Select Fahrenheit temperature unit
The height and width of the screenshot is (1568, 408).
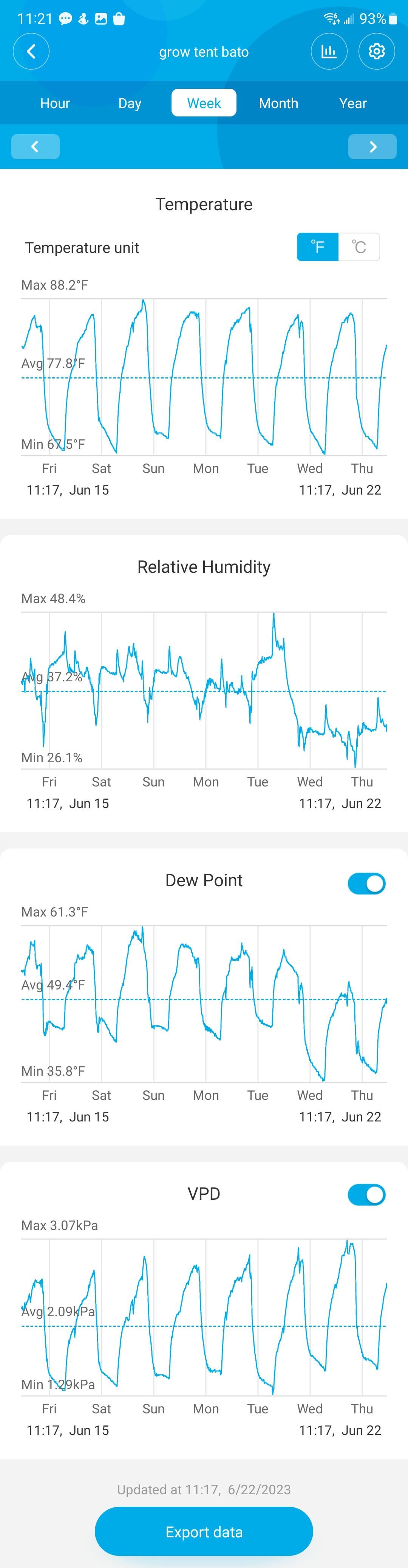pyautogui.click(x=317, y=247)
